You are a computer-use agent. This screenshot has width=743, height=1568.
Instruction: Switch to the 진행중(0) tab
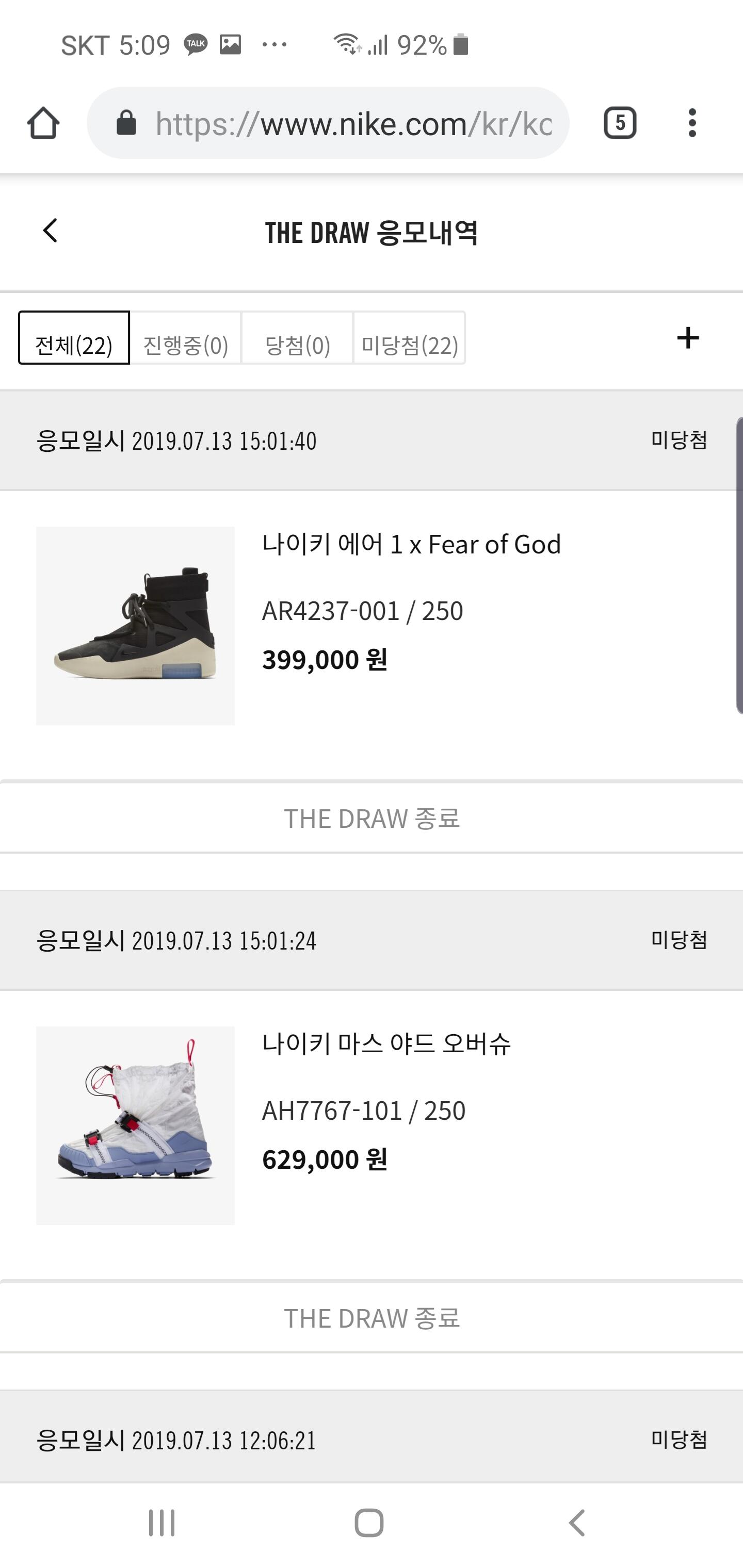(x=185, y=338)
